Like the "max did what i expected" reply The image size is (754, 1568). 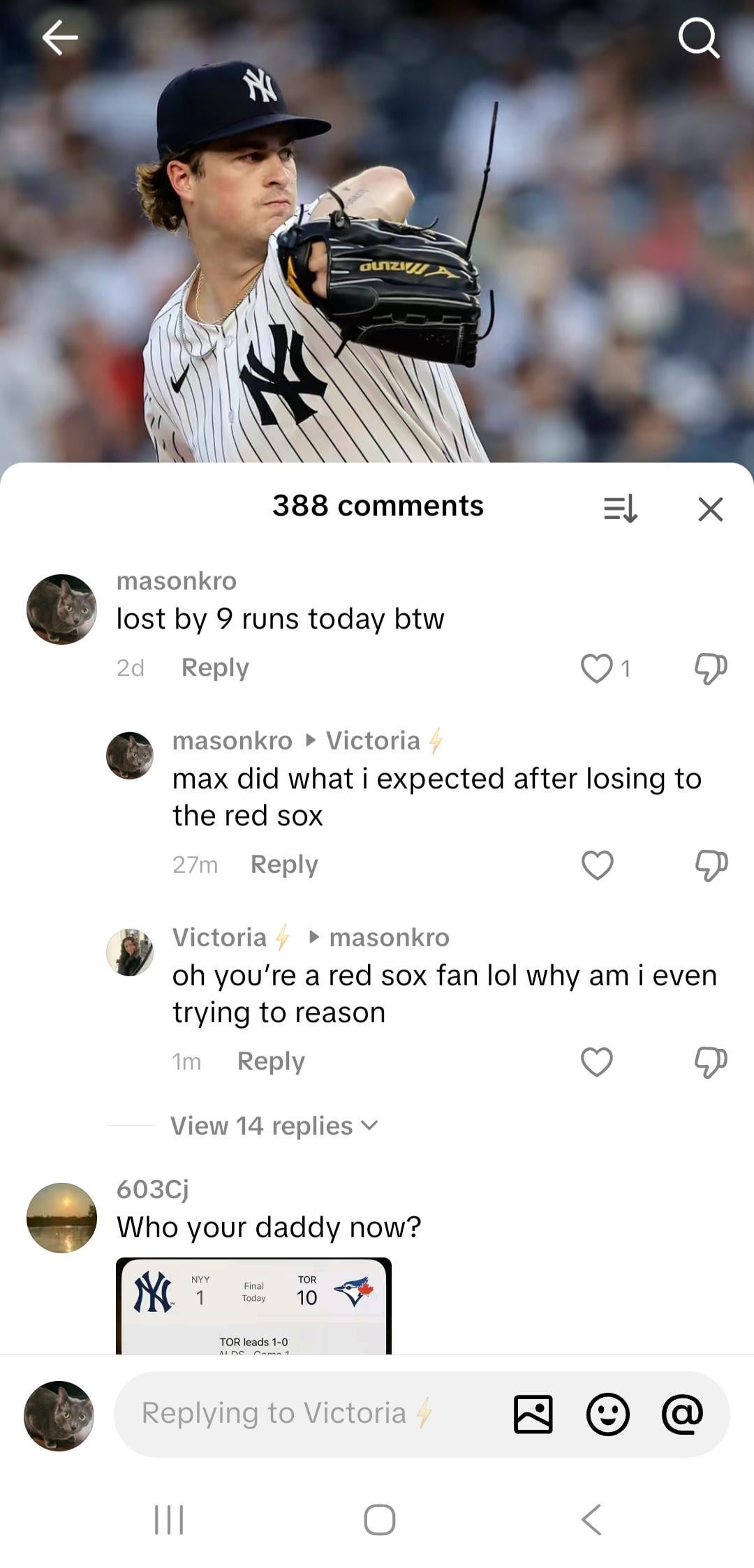click(x=597, y=865)
